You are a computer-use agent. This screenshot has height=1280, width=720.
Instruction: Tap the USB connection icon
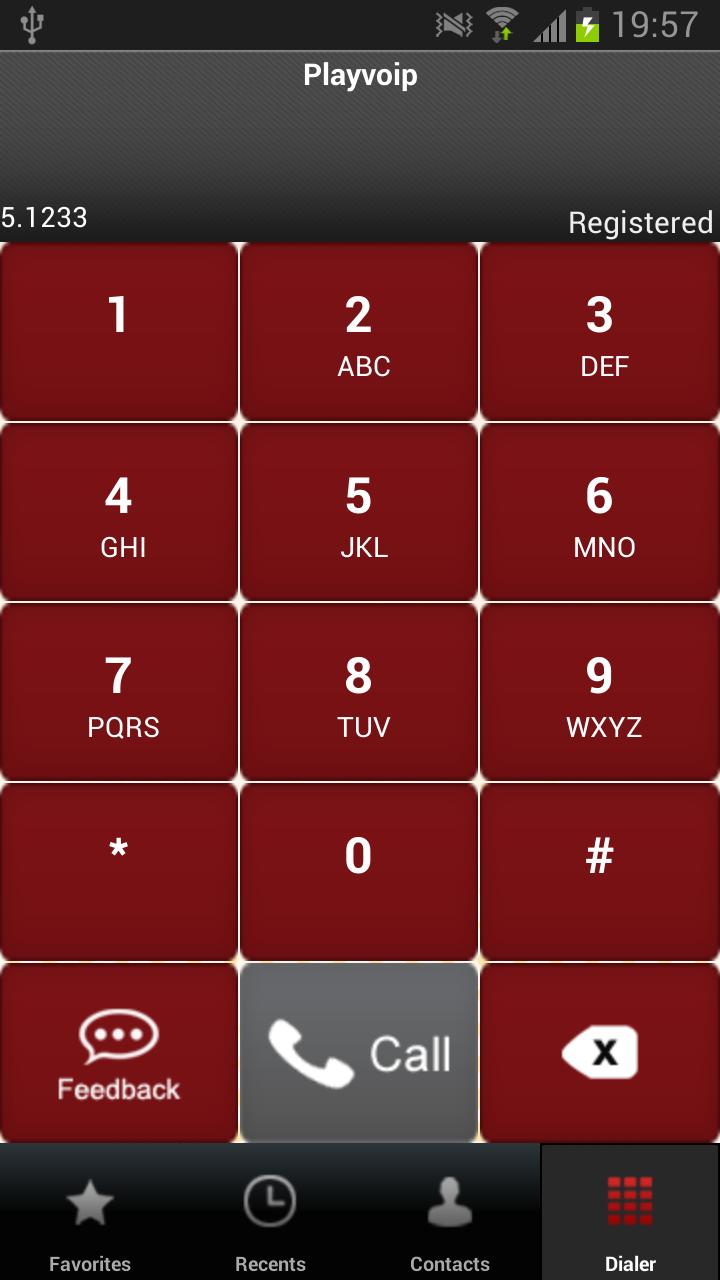coord(30,22)
